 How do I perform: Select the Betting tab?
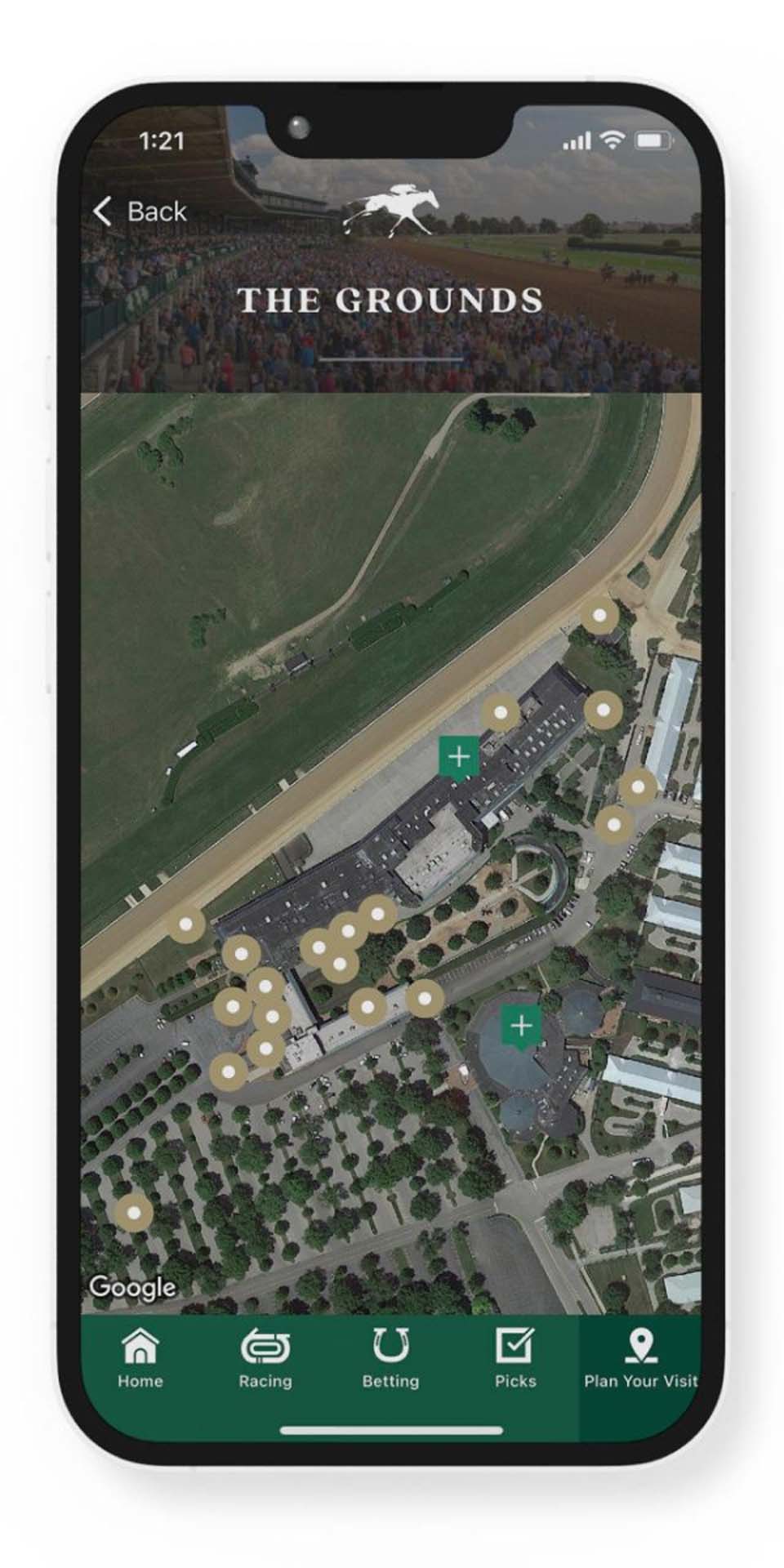tap(390, 1359)
